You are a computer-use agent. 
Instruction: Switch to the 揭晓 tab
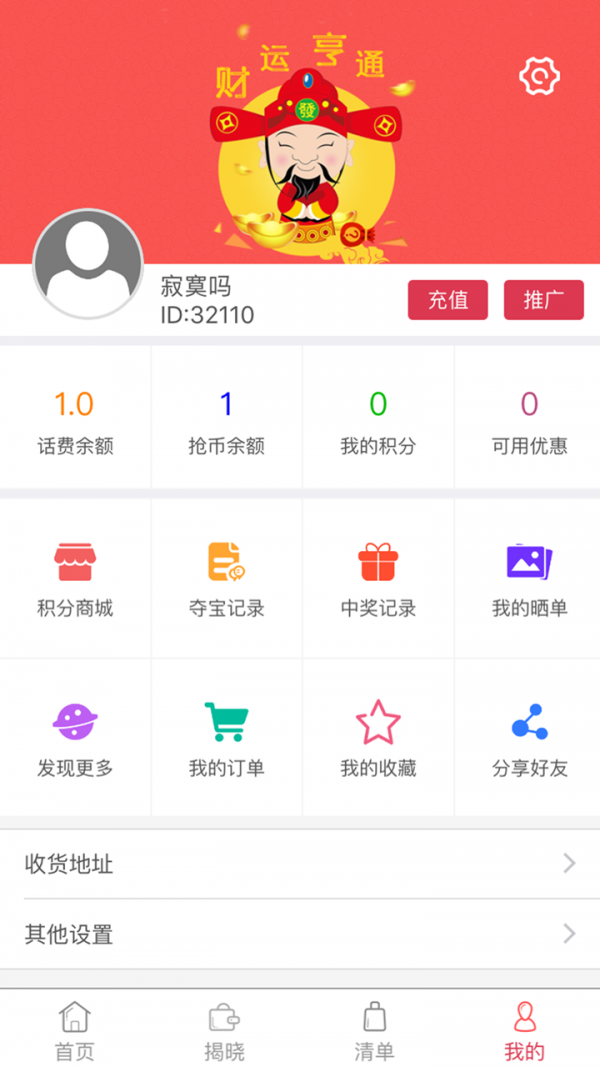pos(224,1030)
